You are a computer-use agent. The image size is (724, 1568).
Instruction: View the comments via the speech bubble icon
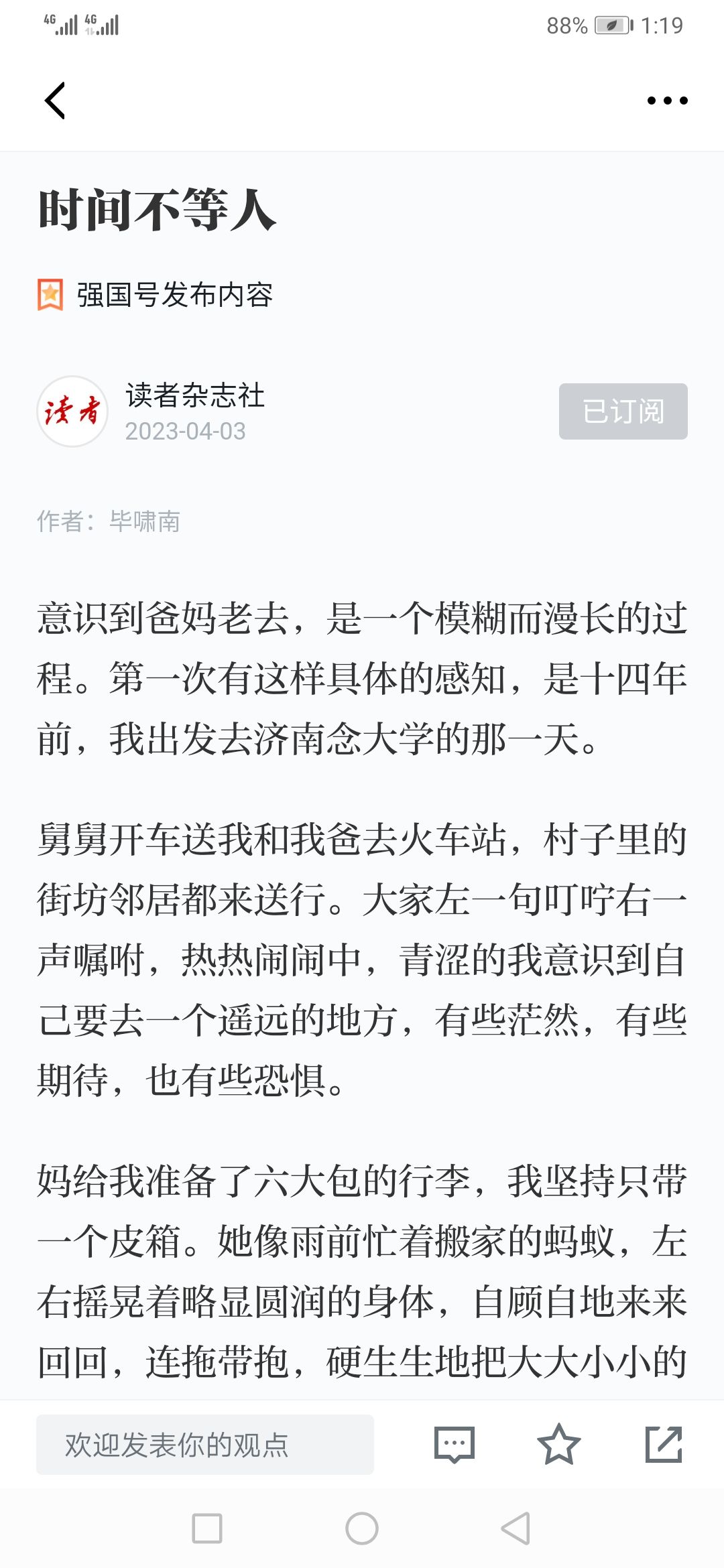coord(455,1445)
